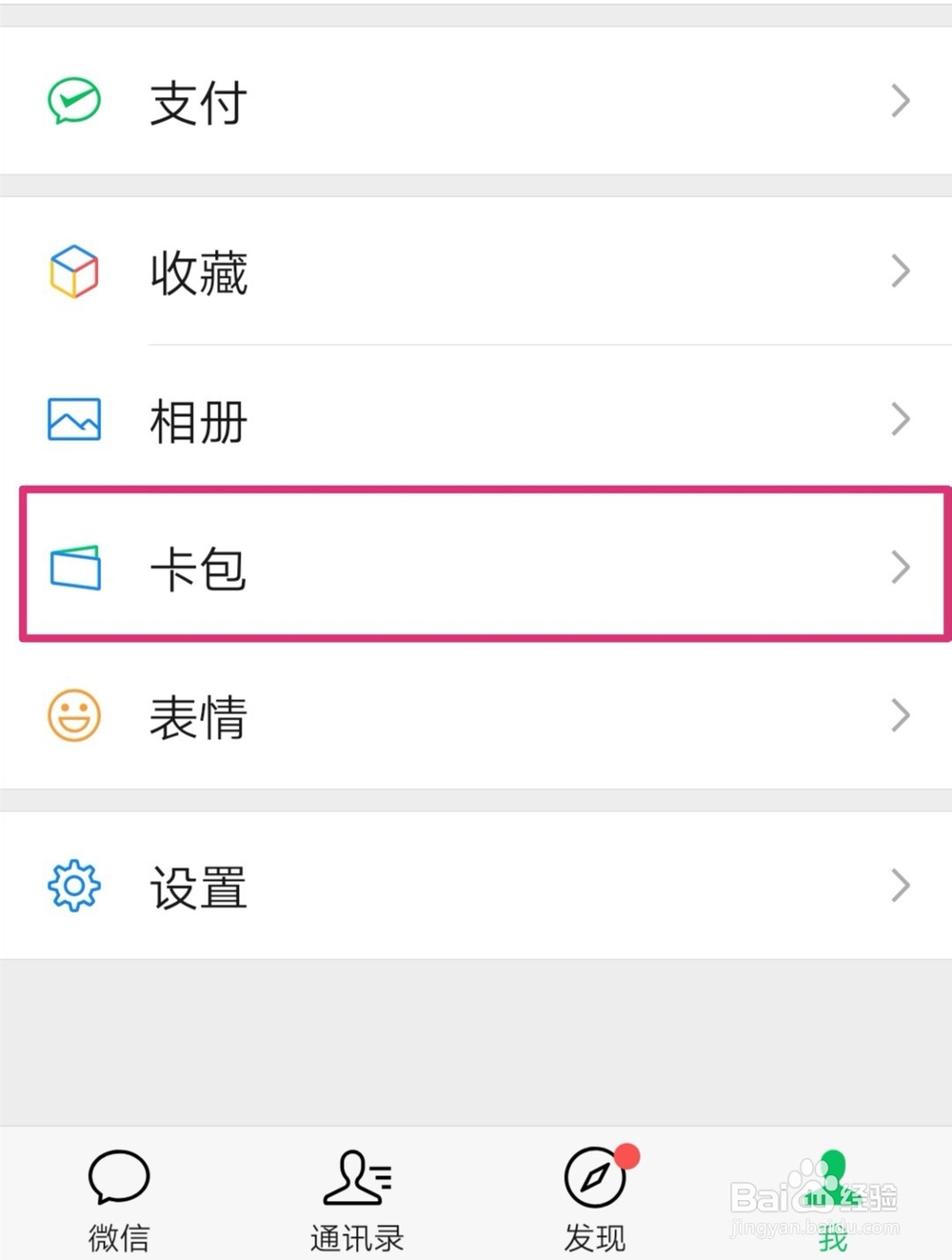
Task: Open 支付 payment services
Action: 381,102
